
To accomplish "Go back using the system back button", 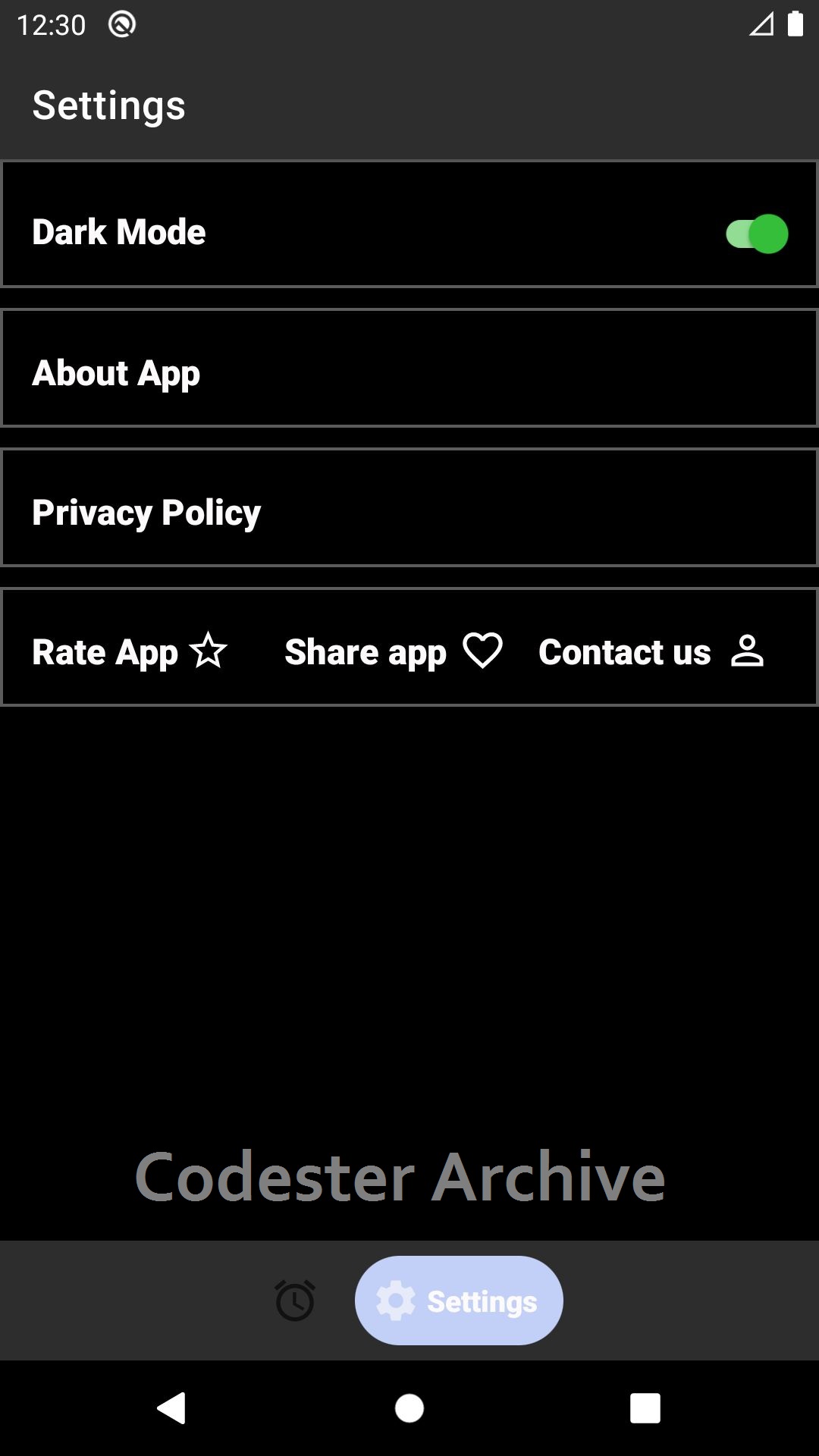I will 171,1408.
